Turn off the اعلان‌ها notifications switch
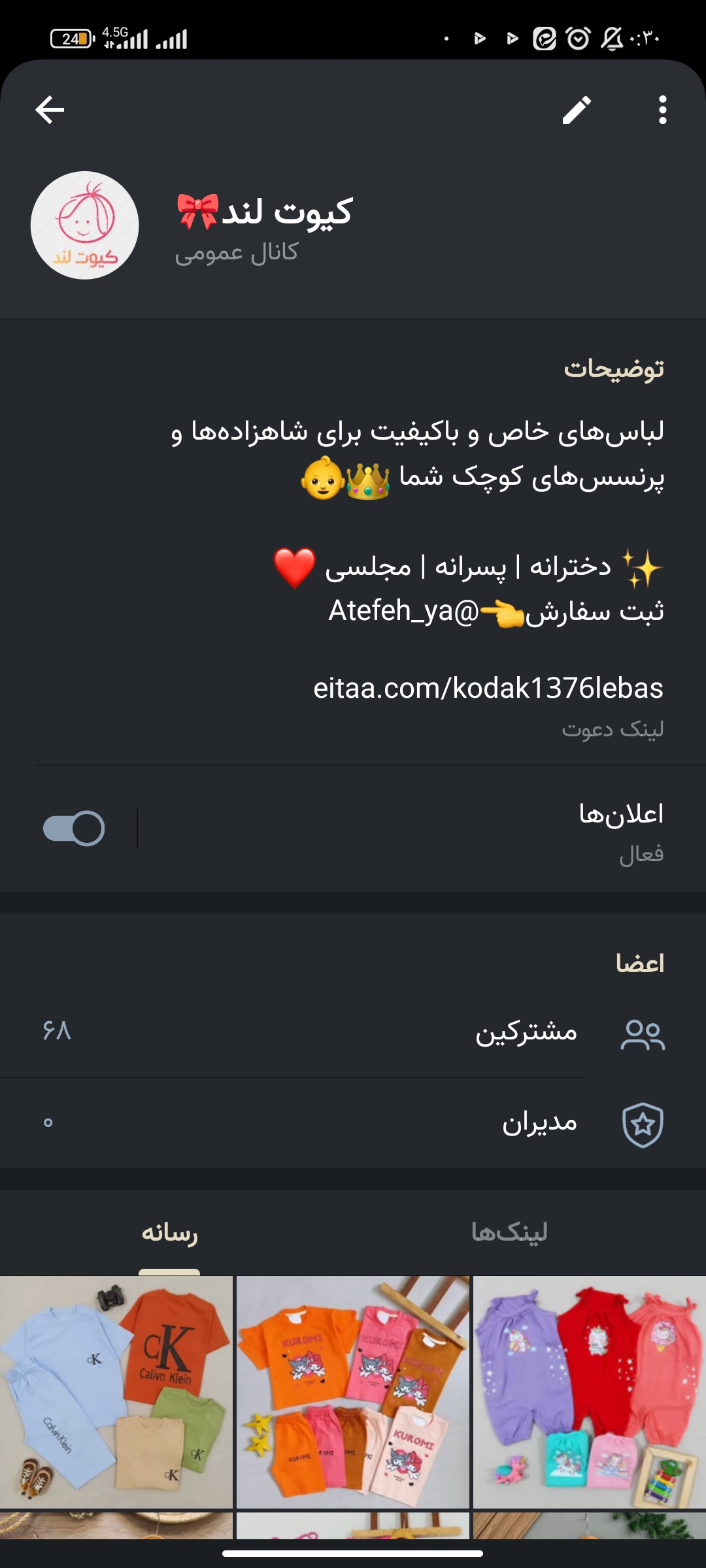Screen dimensions: 706x1568 (x=74, y=828)
